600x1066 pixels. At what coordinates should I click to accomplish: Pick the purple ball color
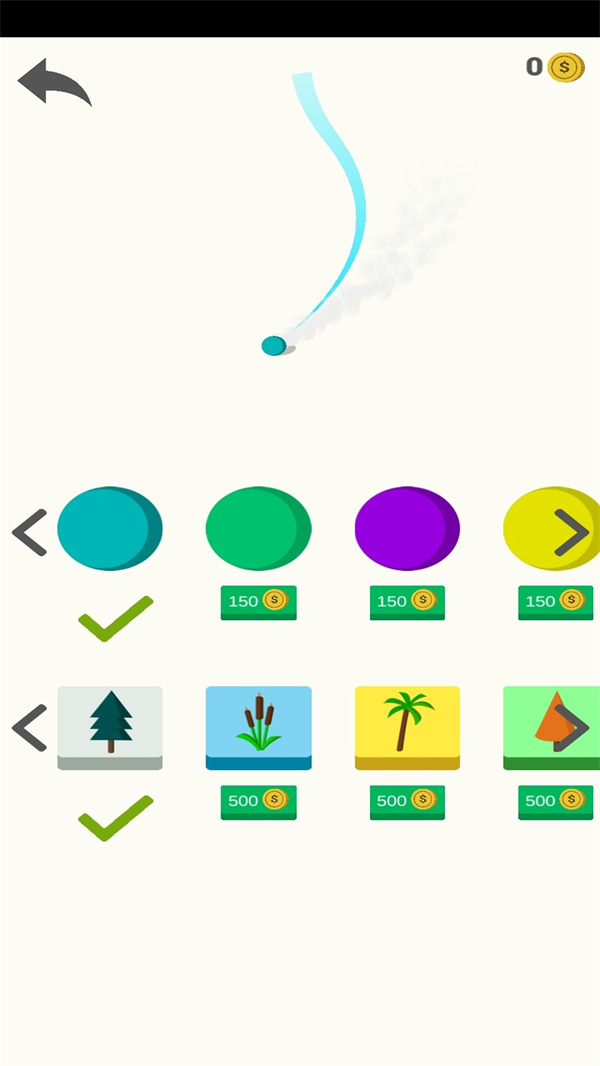pos(407,528)
